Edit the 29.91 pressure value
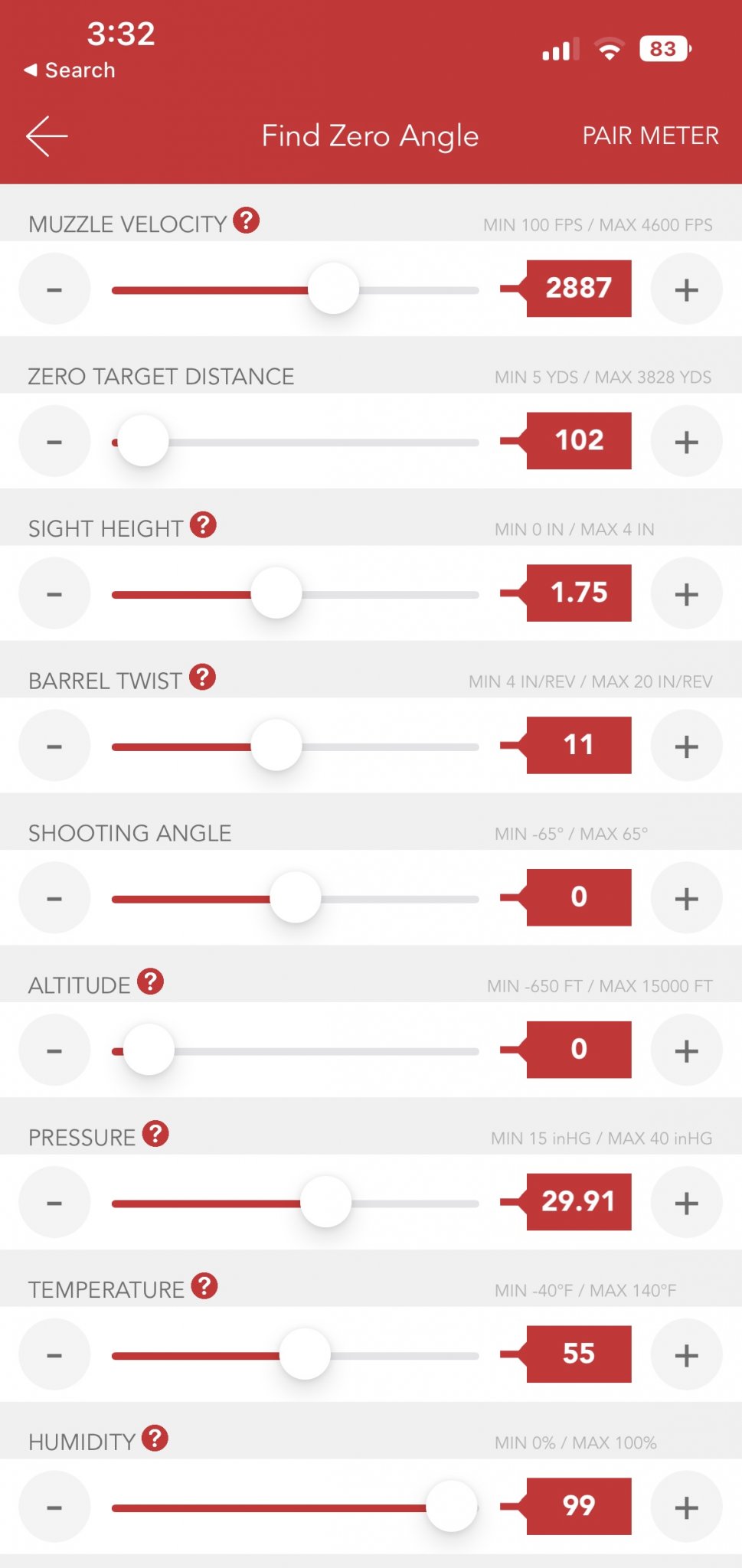The image size is (742, 1568). 579,1202
